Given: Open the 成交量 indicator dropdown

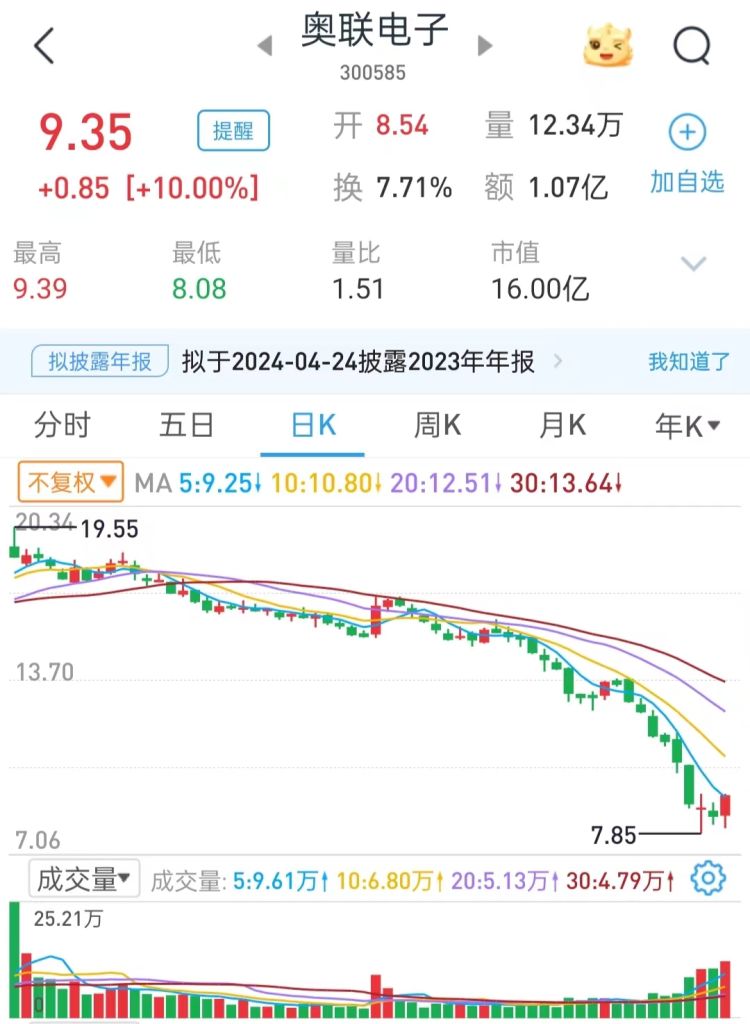Looking at the screenshot, I should click(x=84, y=879).
